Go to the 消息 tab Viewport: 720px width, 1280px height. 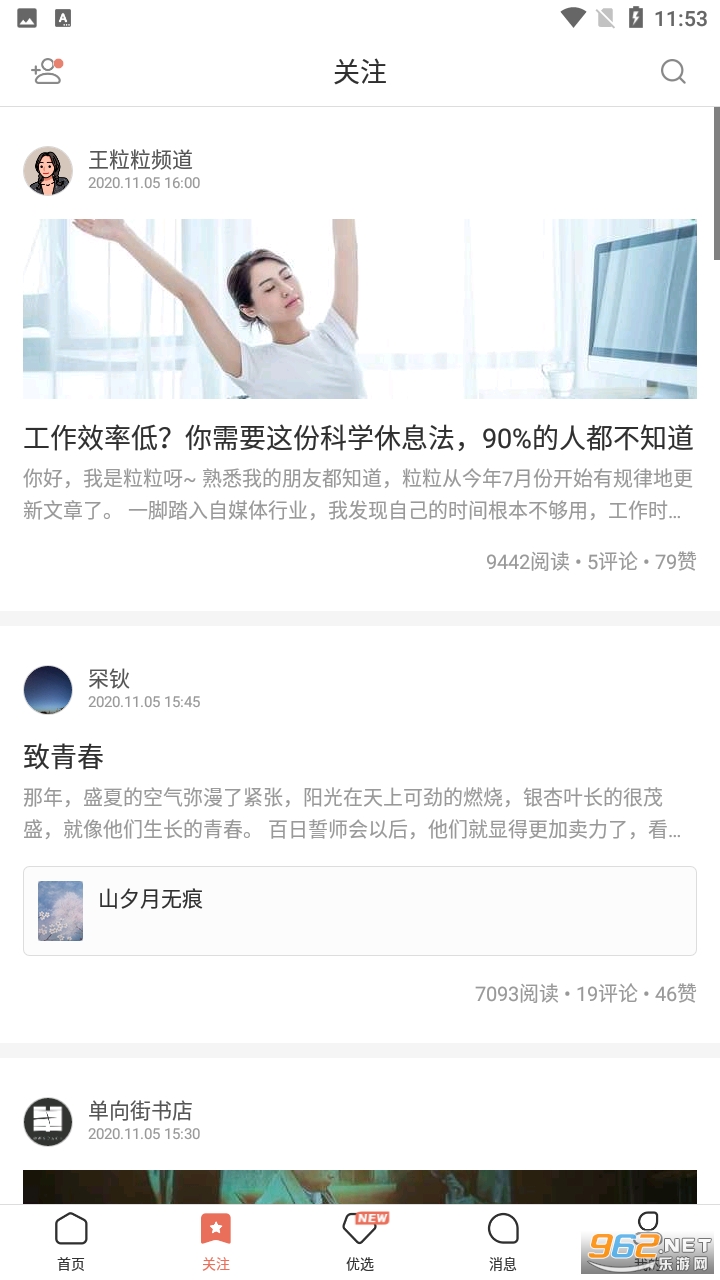point(503,1242)
